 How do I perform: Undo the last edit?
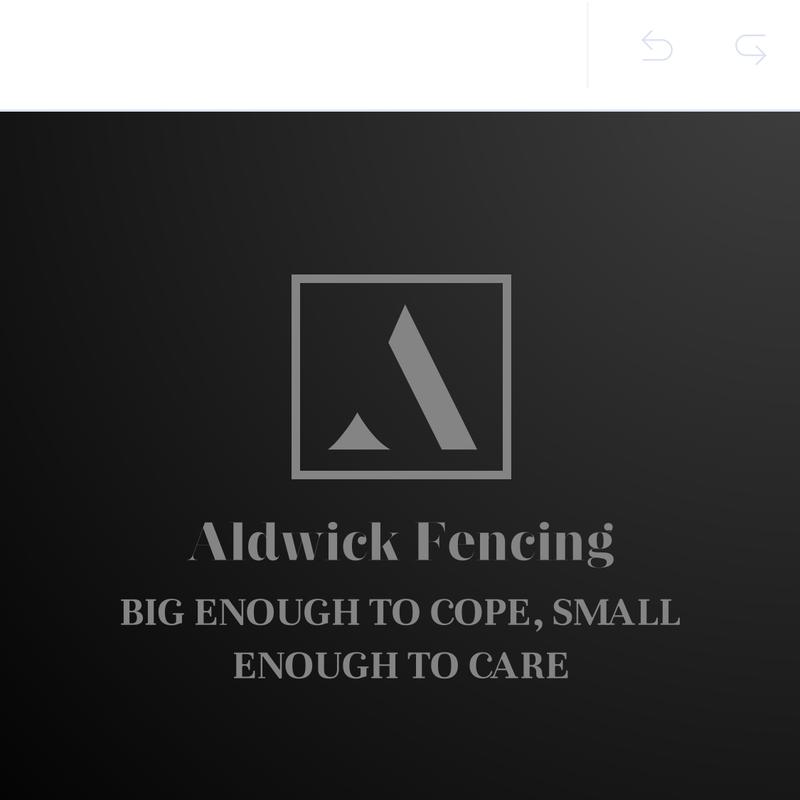click(657, 47)
